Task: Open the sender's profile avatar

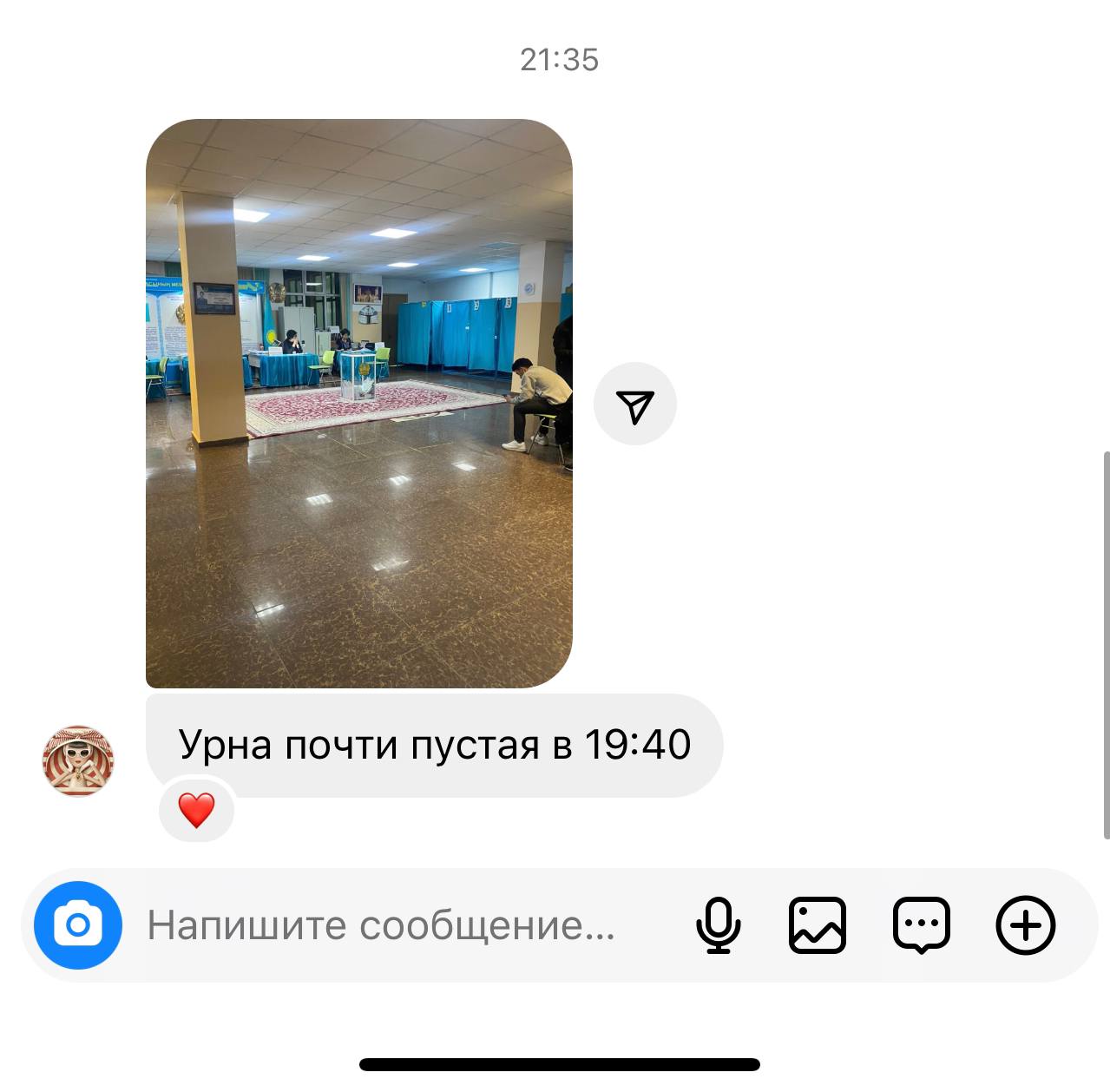Action: click(78, 761)
